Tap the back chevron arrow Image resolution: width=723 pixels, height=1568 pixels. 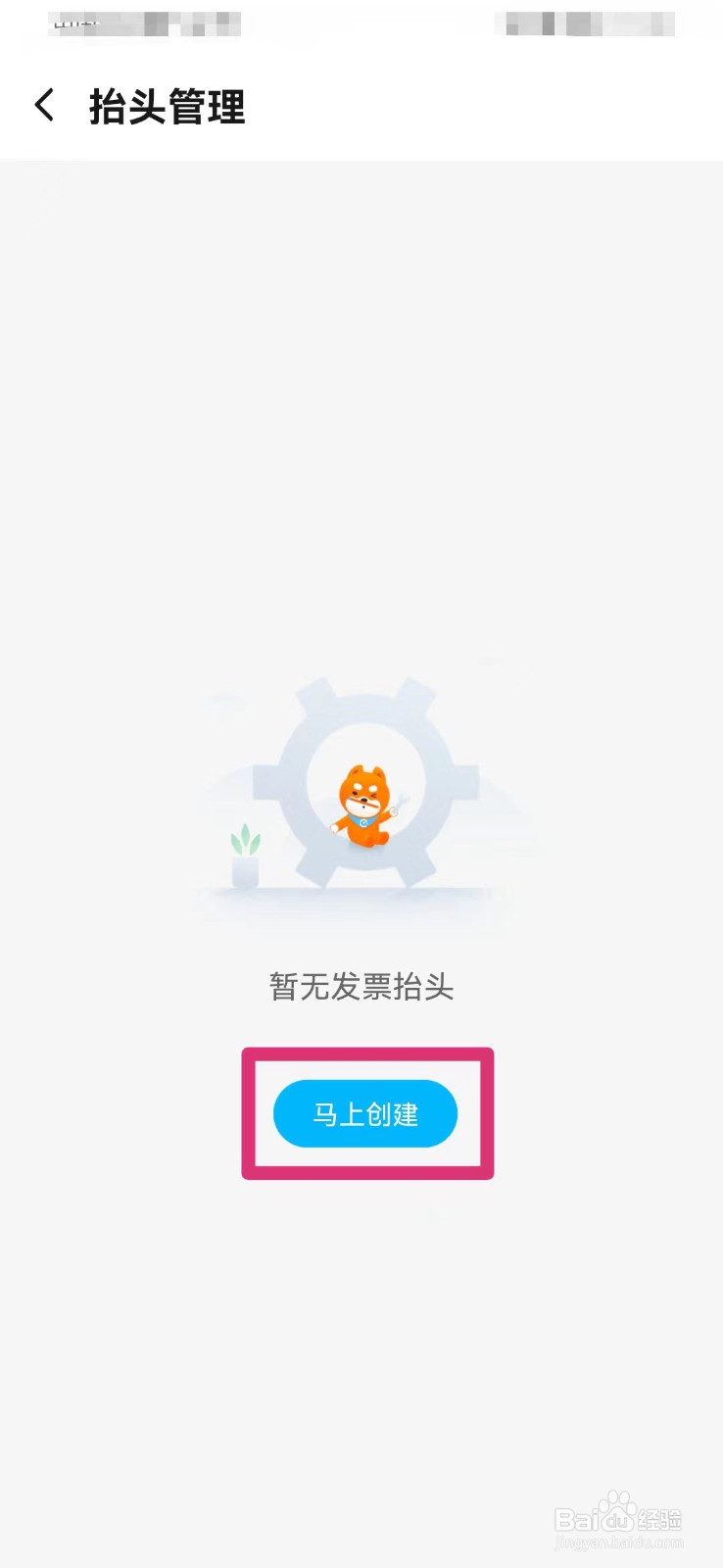click(x=44, y=105)
